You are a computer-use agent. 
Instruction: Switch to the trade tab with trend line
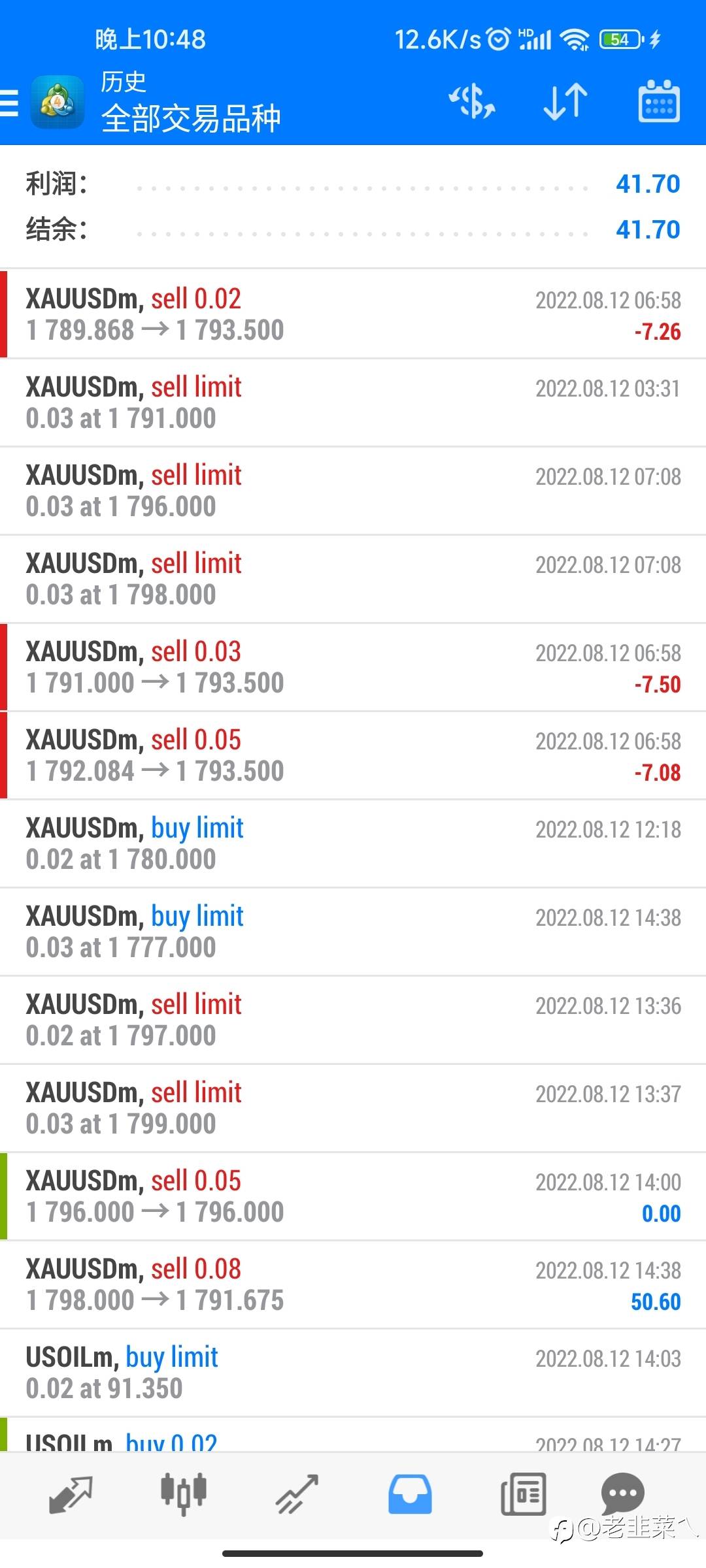click(x=297, y=1494)
